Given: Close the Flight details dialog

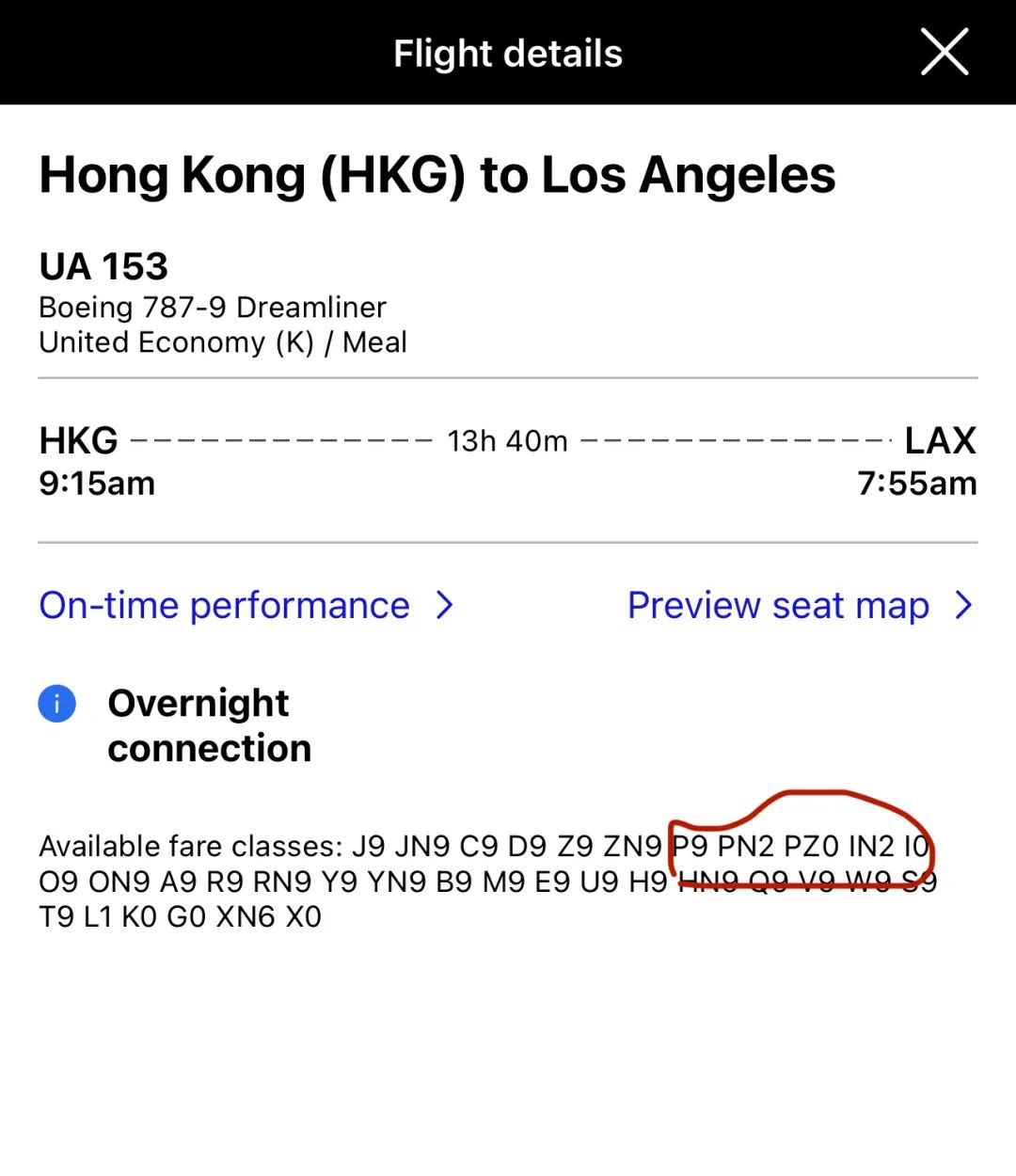Looking at the screenshot, I should coord(944,52).
